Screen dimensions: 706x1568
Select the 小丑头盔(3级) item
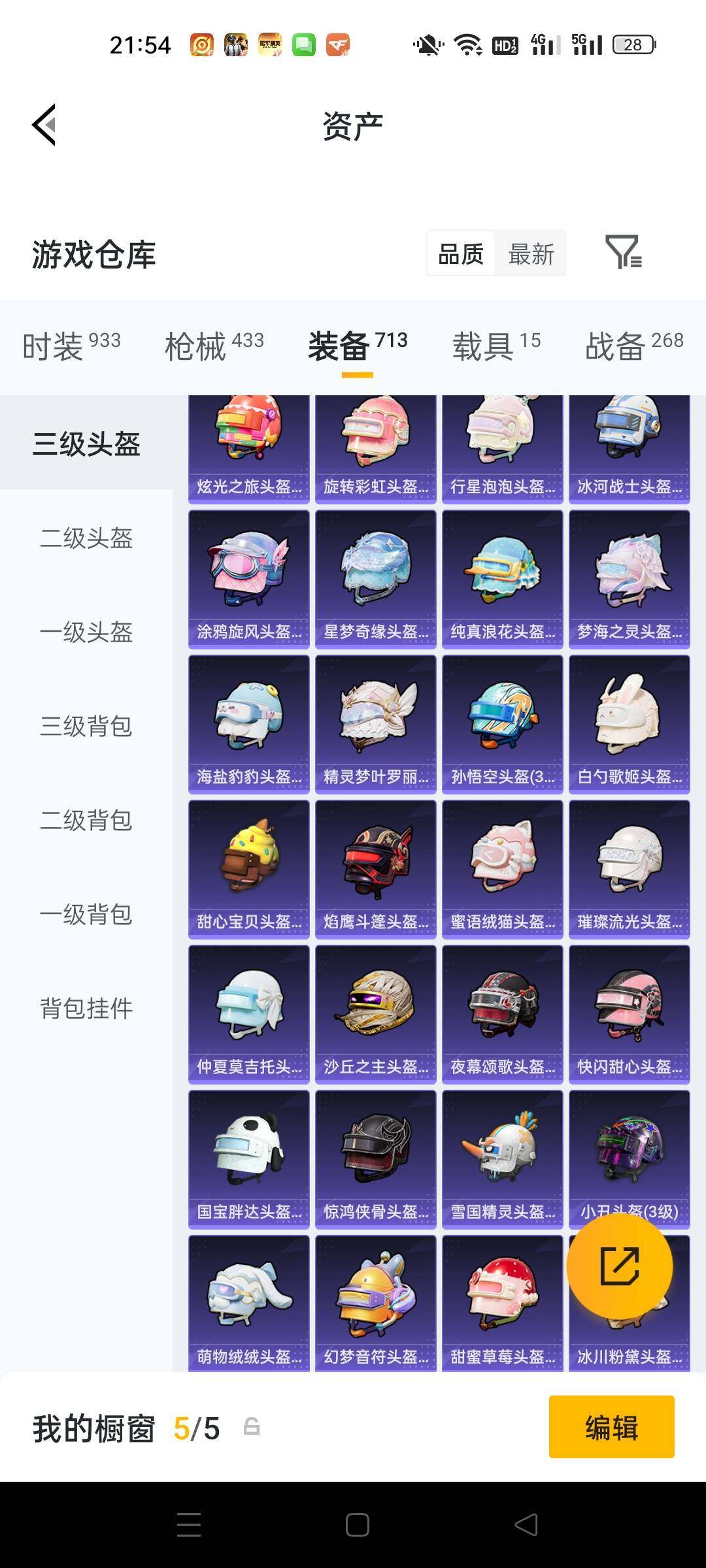(x=629, y=1156)
